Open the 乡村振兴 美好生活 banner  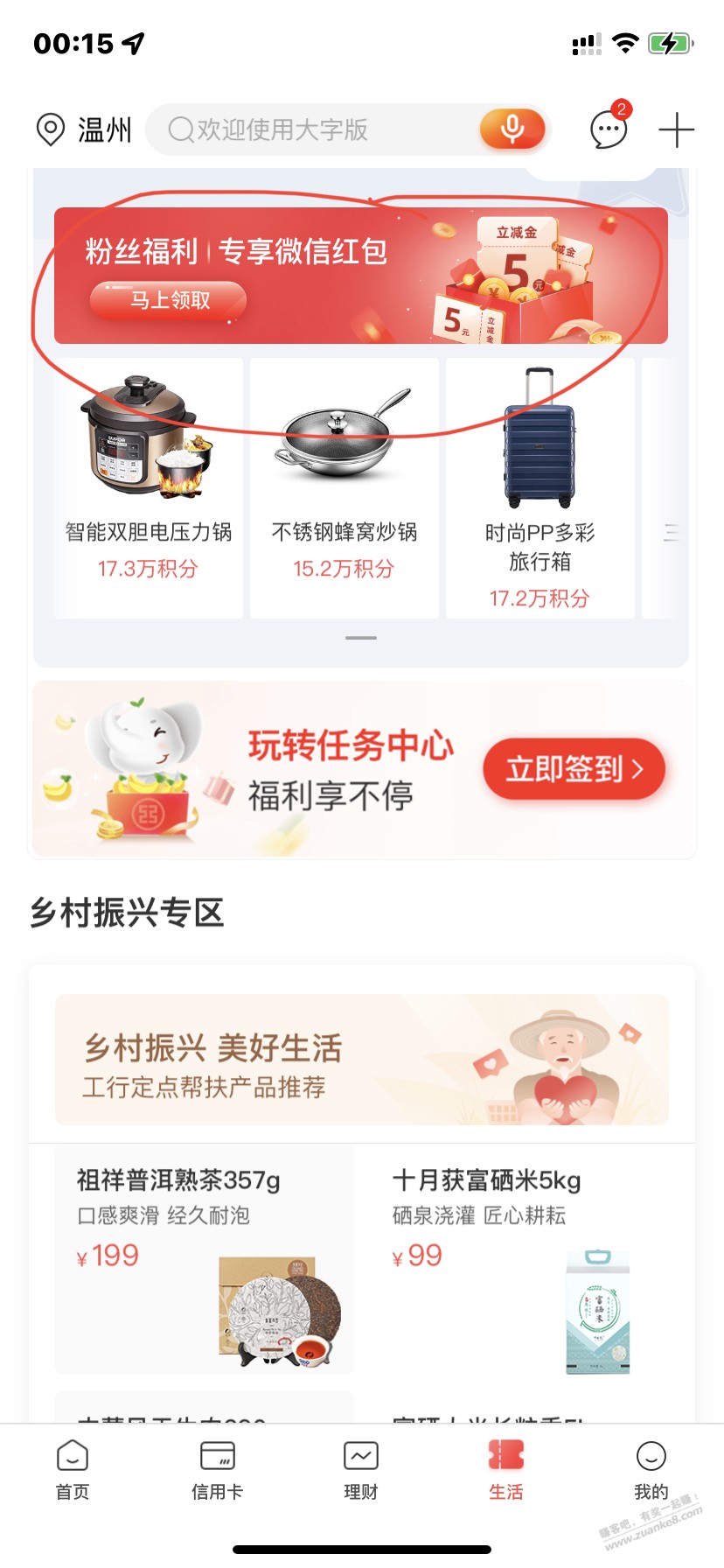pyautogui.click(x=361, y=1060)
